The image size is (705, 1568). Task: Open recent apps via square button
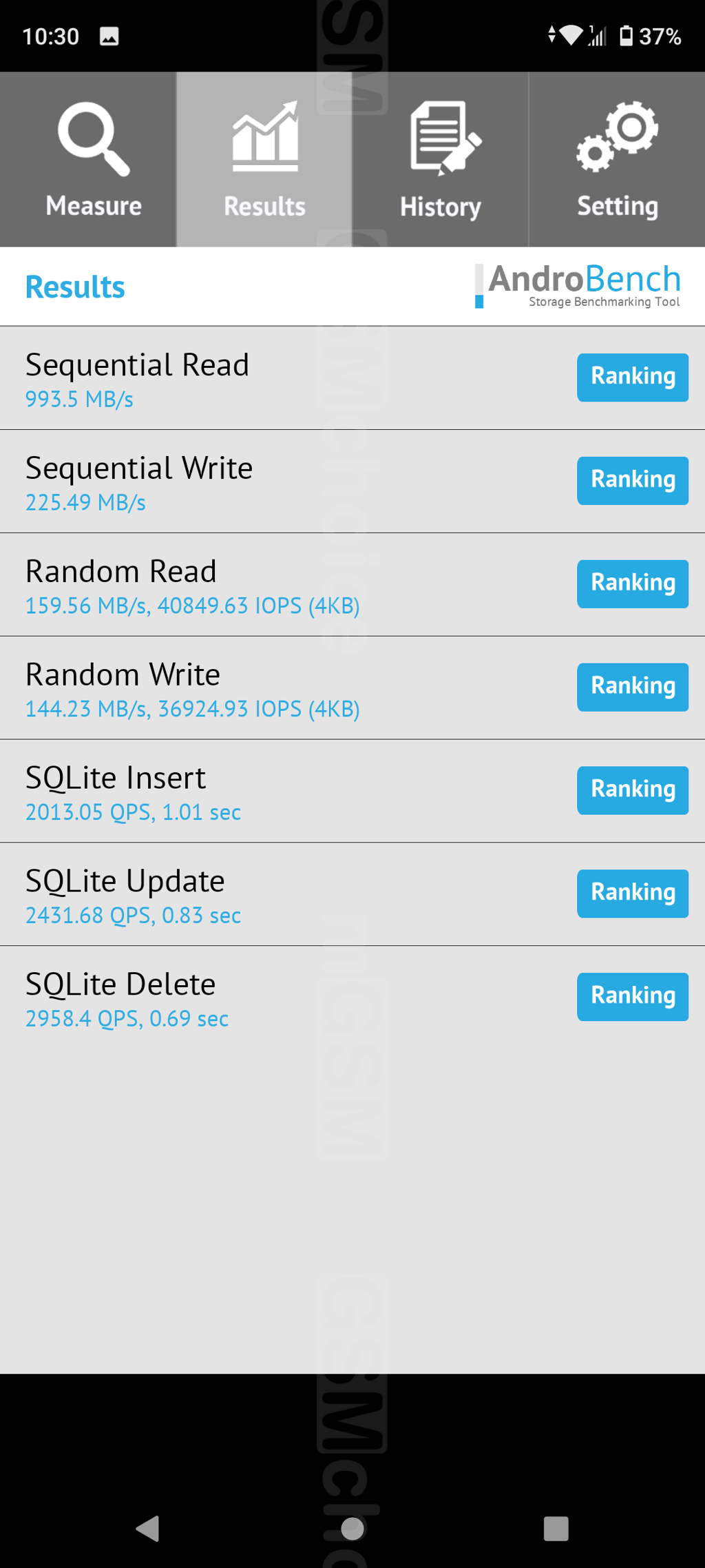coord(556,1528)
